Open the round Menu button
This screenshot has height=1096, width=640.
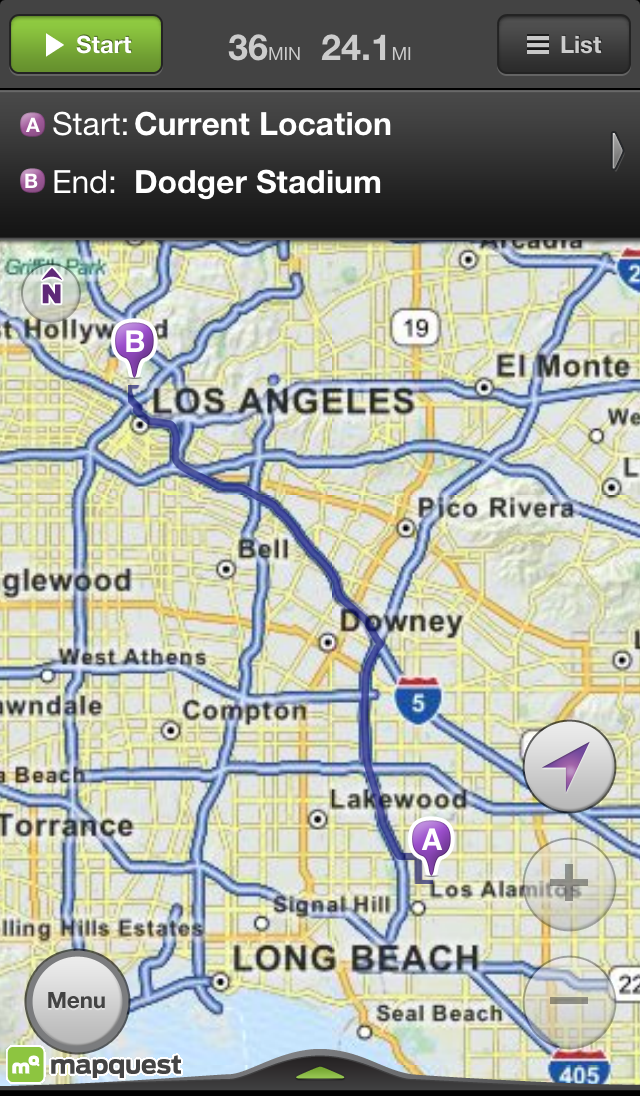pyautogui.click(x=77, y=1000)
